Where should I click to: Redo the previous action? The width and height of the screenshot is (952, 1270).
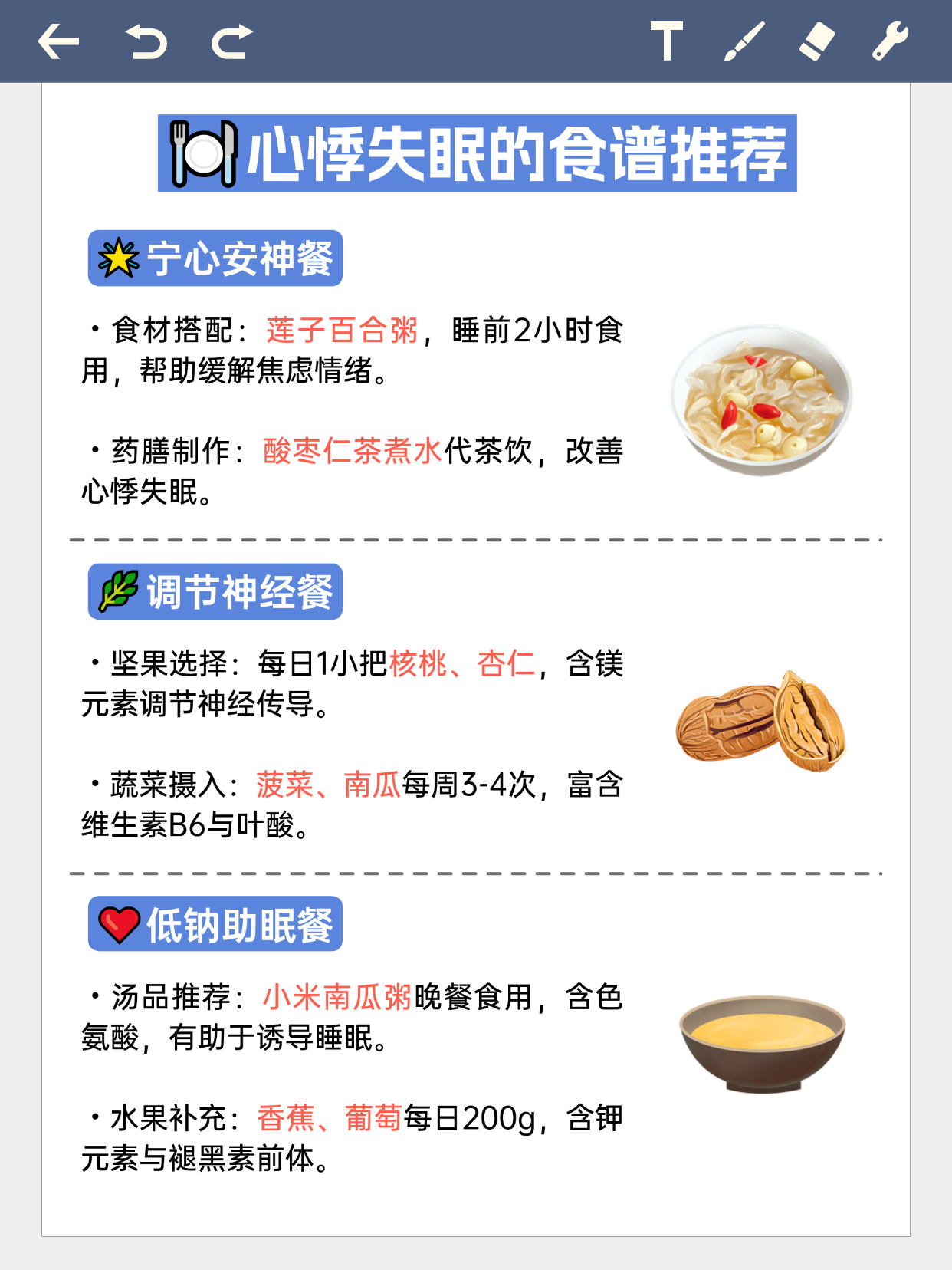tap(232, 41)
